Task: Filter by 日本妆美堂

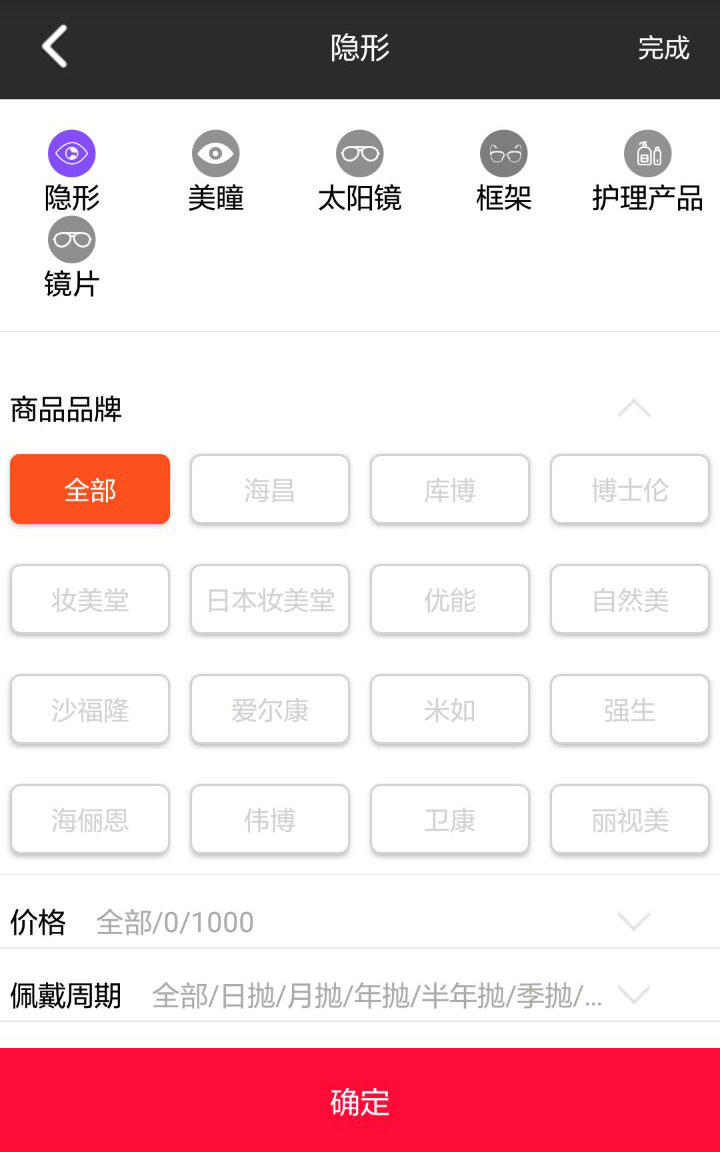Action: [x=270, y=600]
